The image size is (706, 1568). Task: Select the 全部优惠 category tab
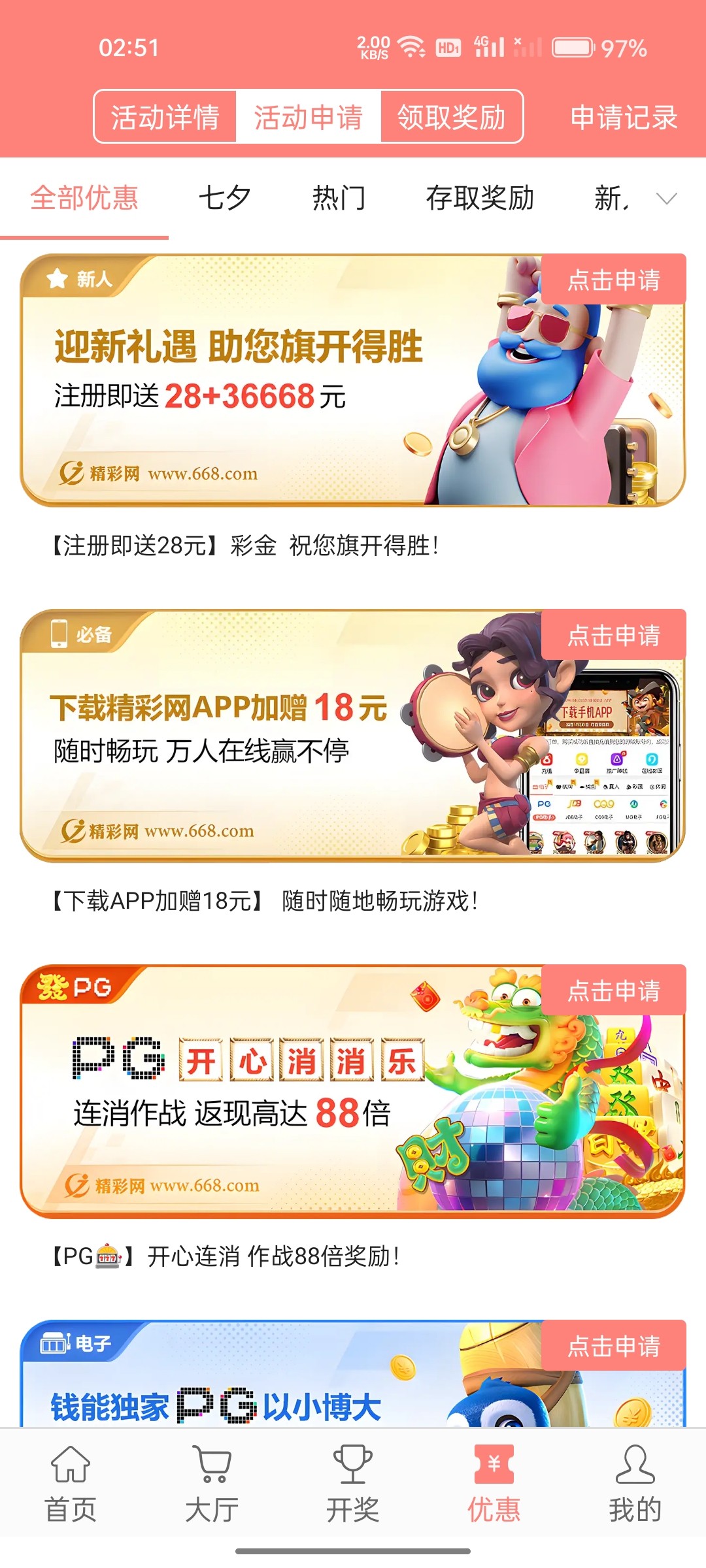tap(84, 198)
